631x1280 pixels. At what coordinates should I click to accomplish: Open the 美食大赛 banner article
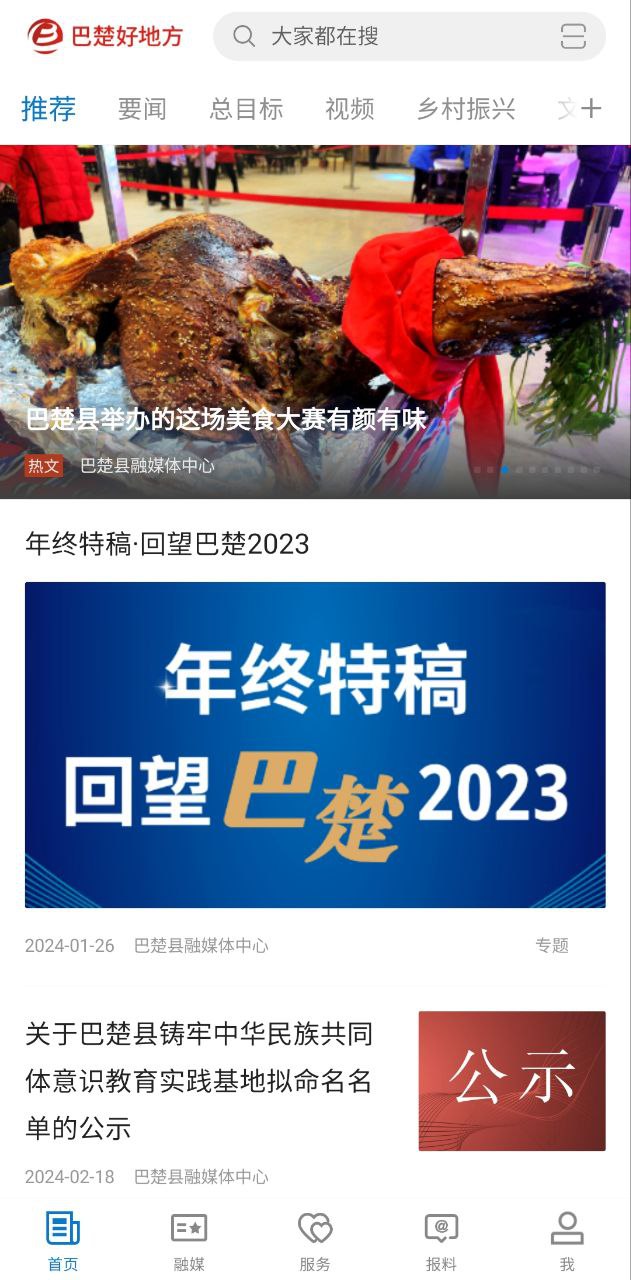click(315, 320)
